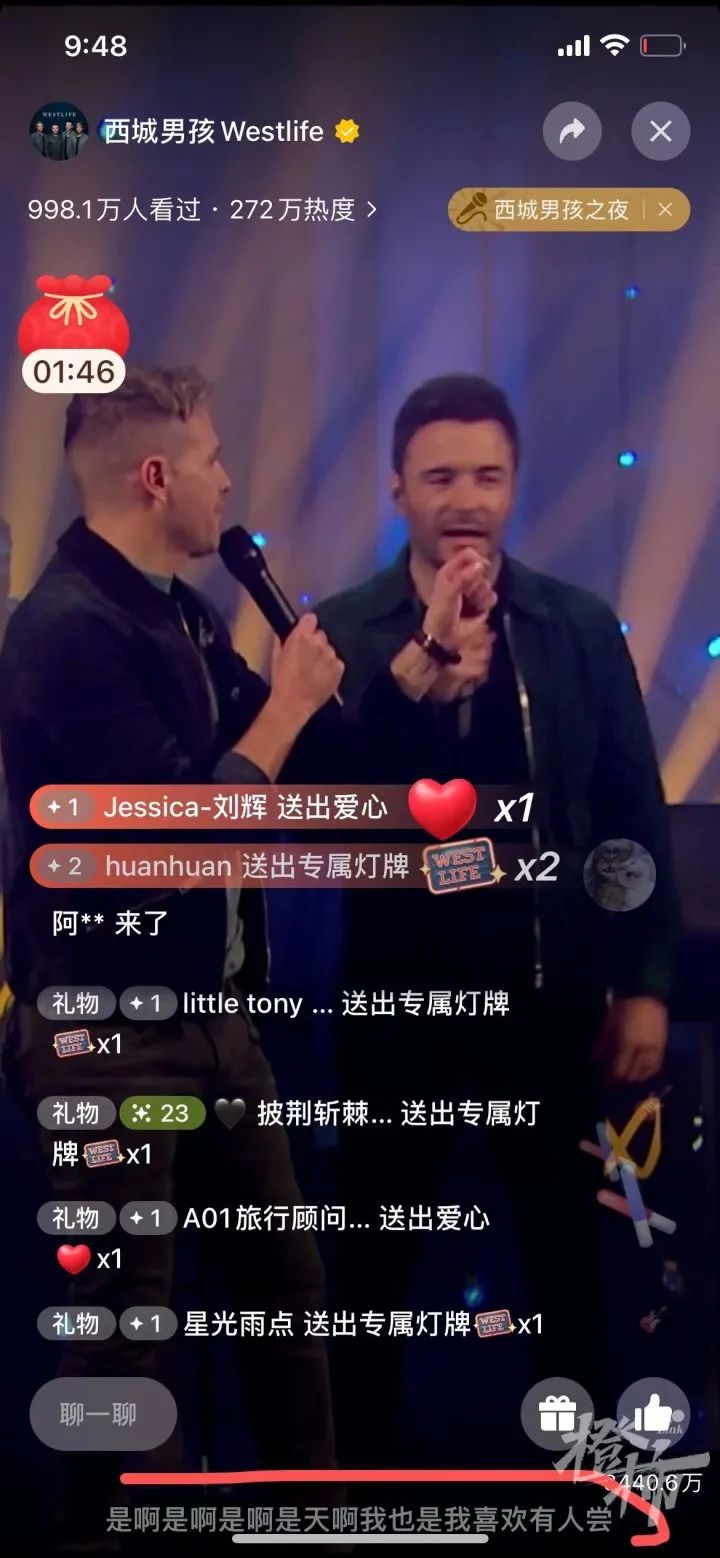The height and width of the screenshot is (1558, 720).
Task: Close the live stream
Action: (x=660, y=132)
